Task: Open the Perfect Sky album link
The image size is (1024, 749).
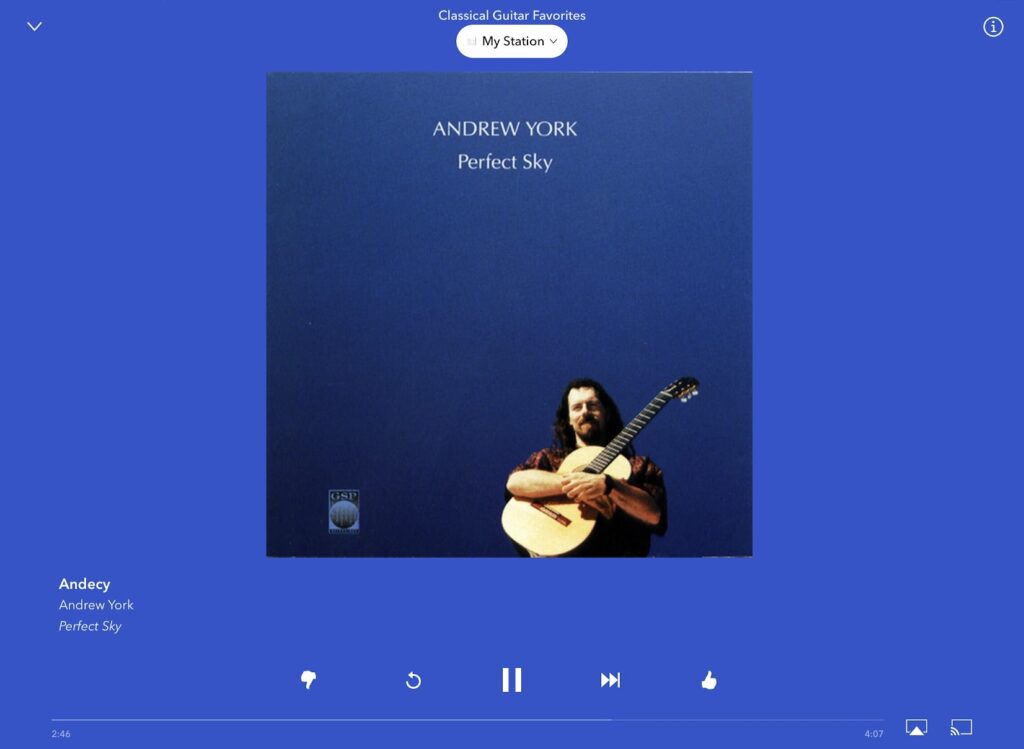Action: coord(90,626)
